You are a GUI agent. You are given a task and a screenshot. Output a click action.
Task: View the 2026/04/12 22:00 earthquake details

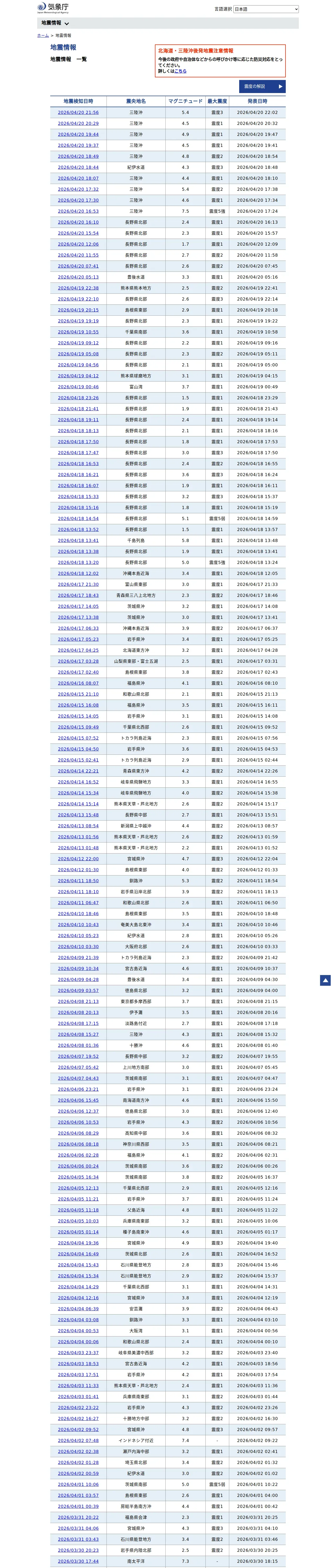pyautogui.click(x=78, y=859)
